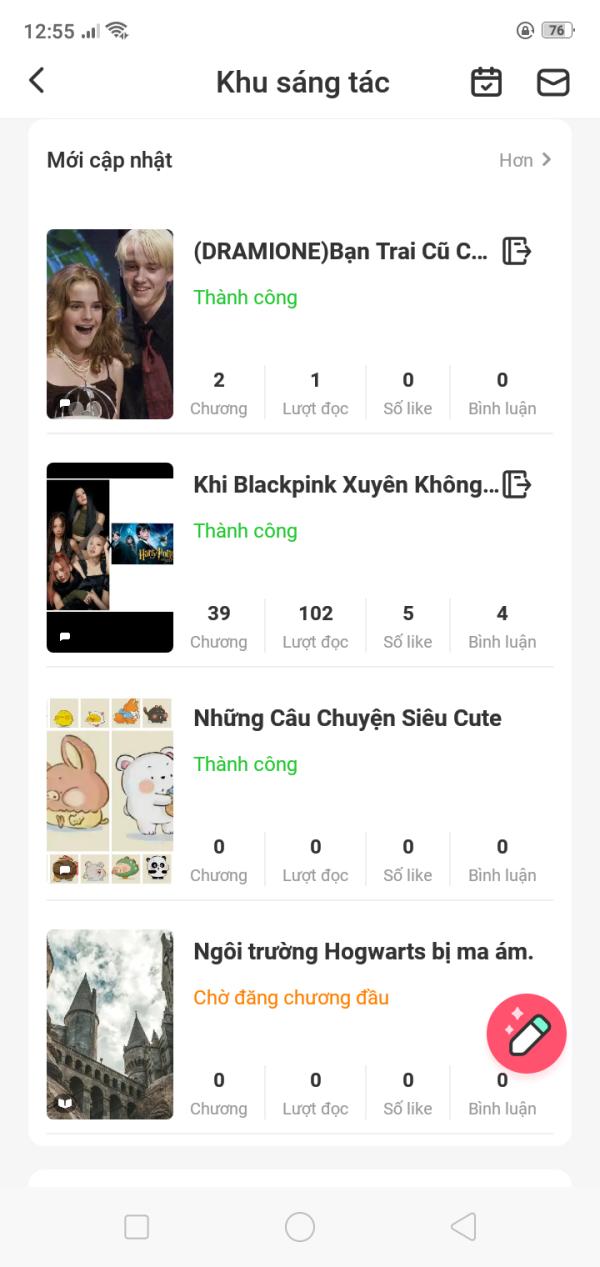
Task: Tap export icon beside Khi Blackpink Xuyên Không
Action: pyautogui.click(x=516, y=485)
